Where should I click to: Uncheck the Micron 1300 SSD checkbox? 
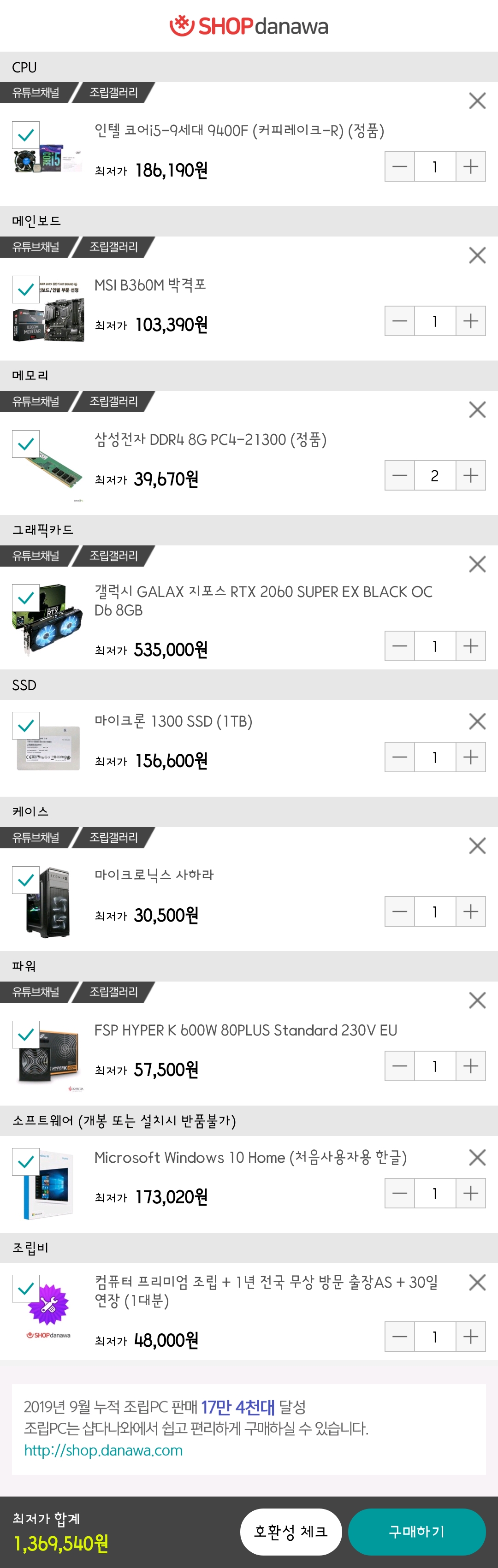coord(25,726)
